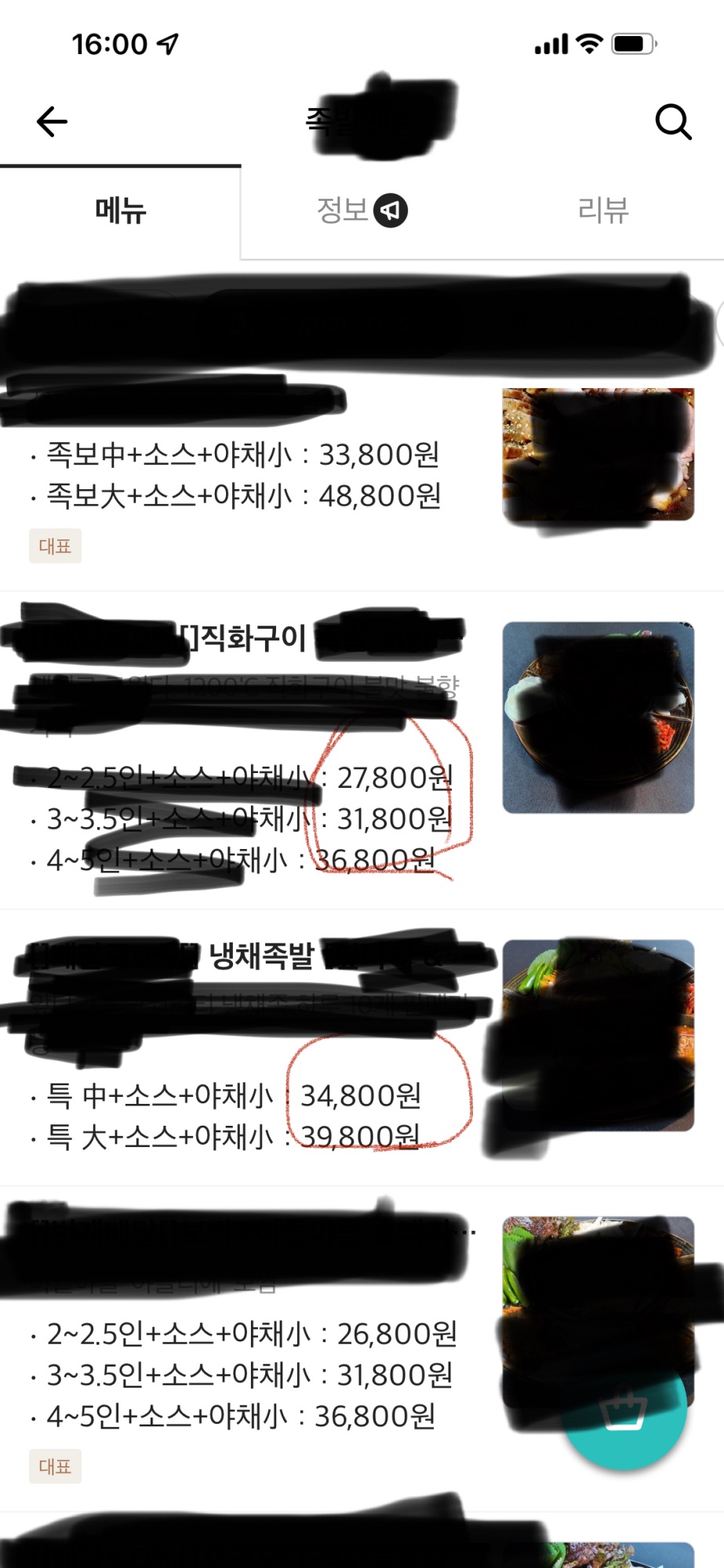This screenshot has height=1568, width=724.
Task: Switch to the 정보 tab
Action: [x=362, y=210]
